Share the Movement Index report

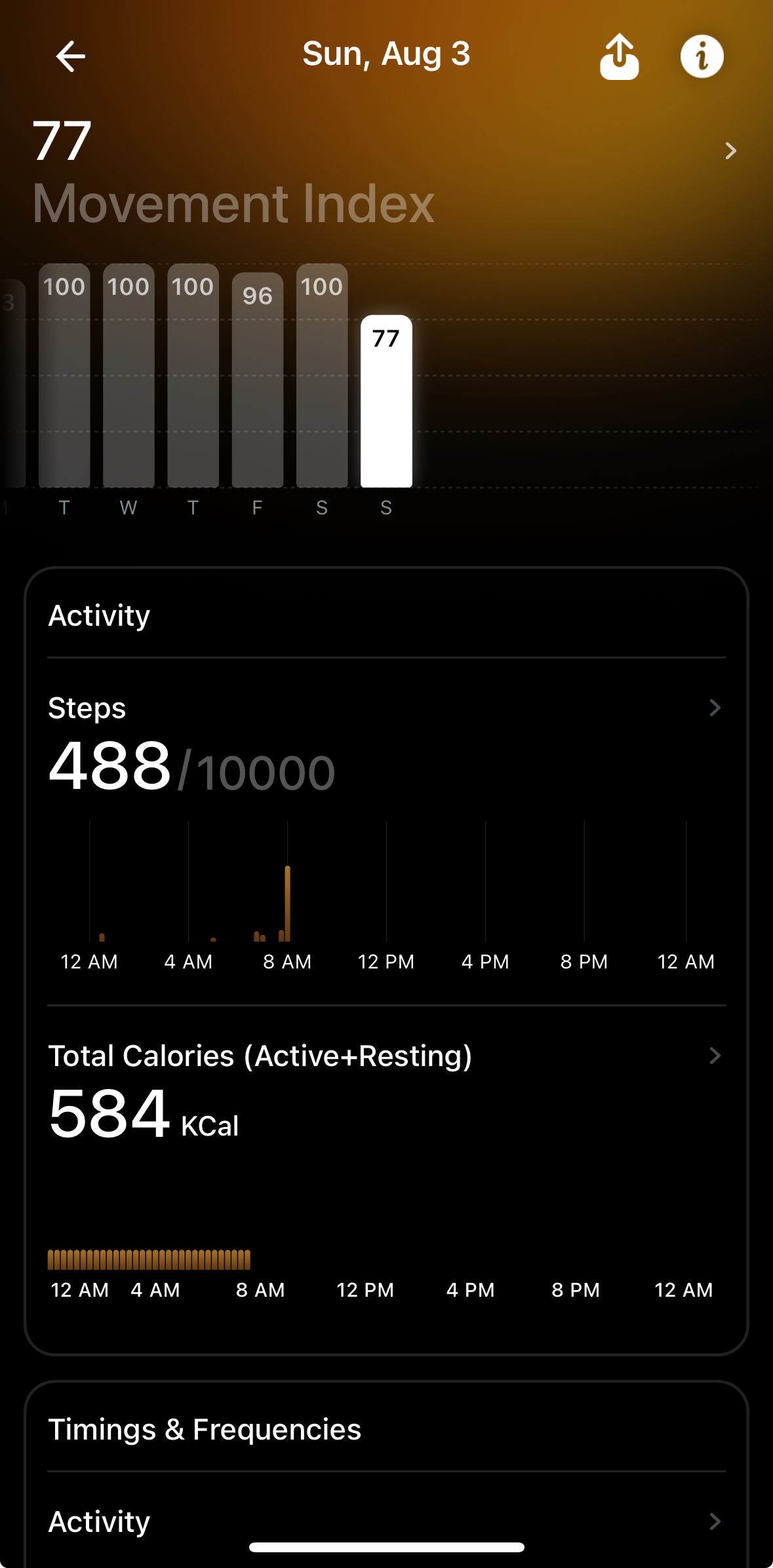click(619, 57)
